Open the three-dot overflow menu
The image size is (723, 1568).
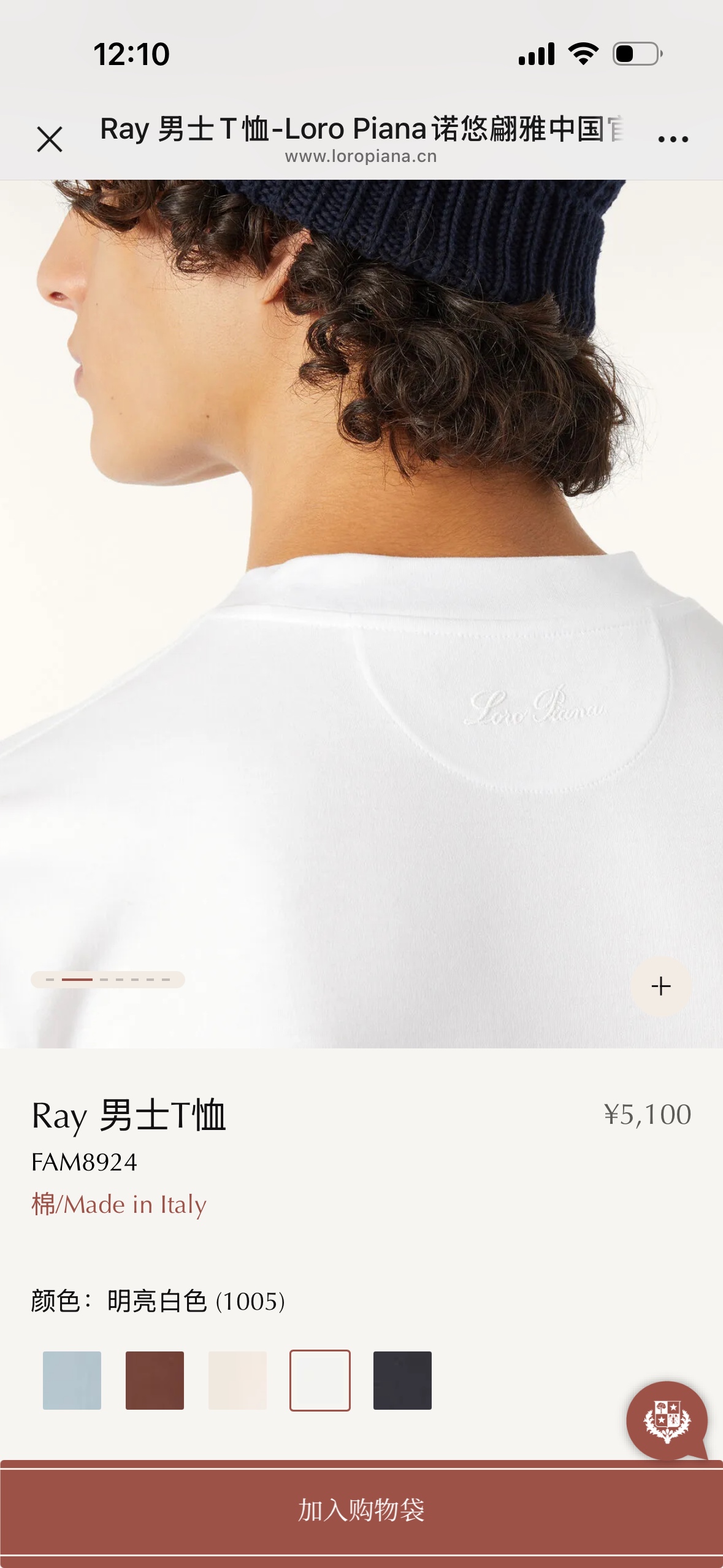point(673,139)
